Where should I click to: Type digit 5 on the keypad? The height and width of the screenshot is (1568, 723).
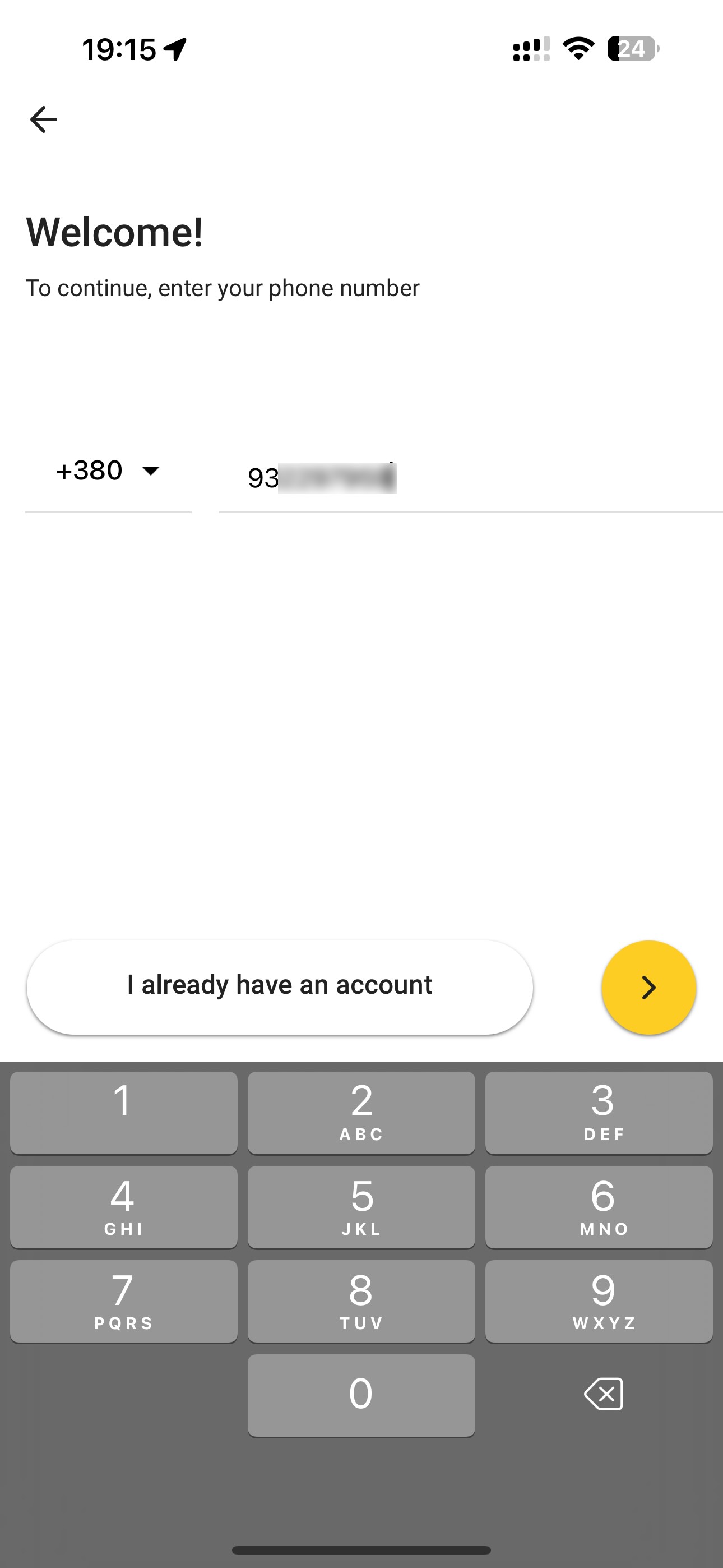pos(361,1206)
